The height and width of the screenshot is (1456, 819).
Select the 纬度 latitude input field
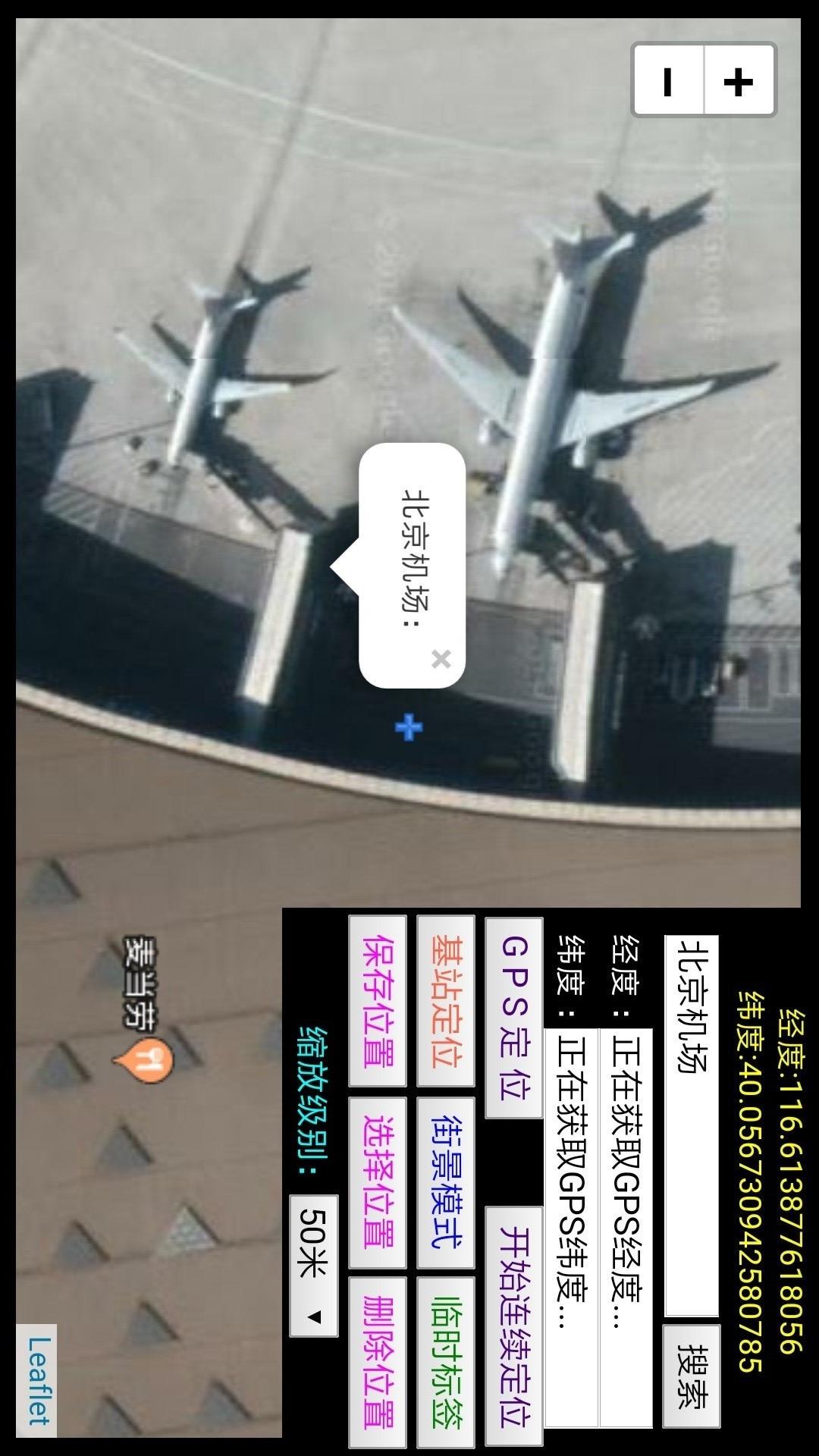click(x=572, y=1227)
